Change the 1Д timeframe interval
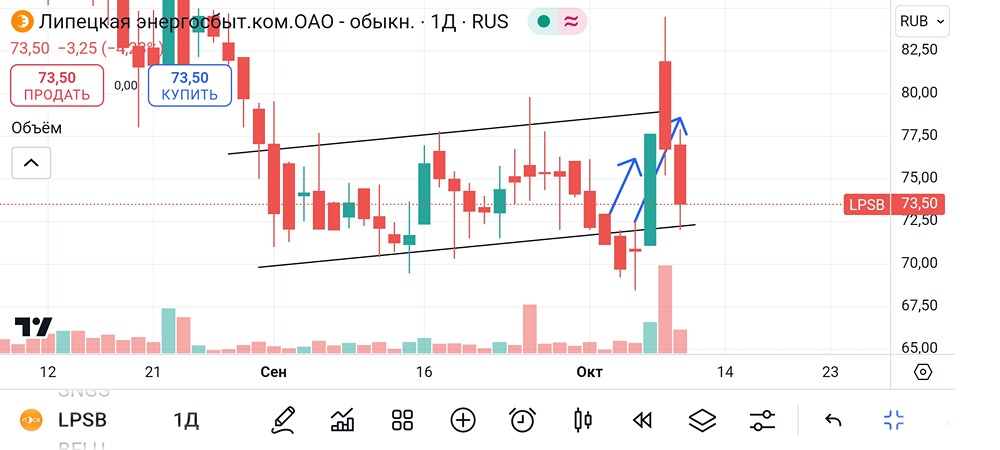 pos(186,420)
